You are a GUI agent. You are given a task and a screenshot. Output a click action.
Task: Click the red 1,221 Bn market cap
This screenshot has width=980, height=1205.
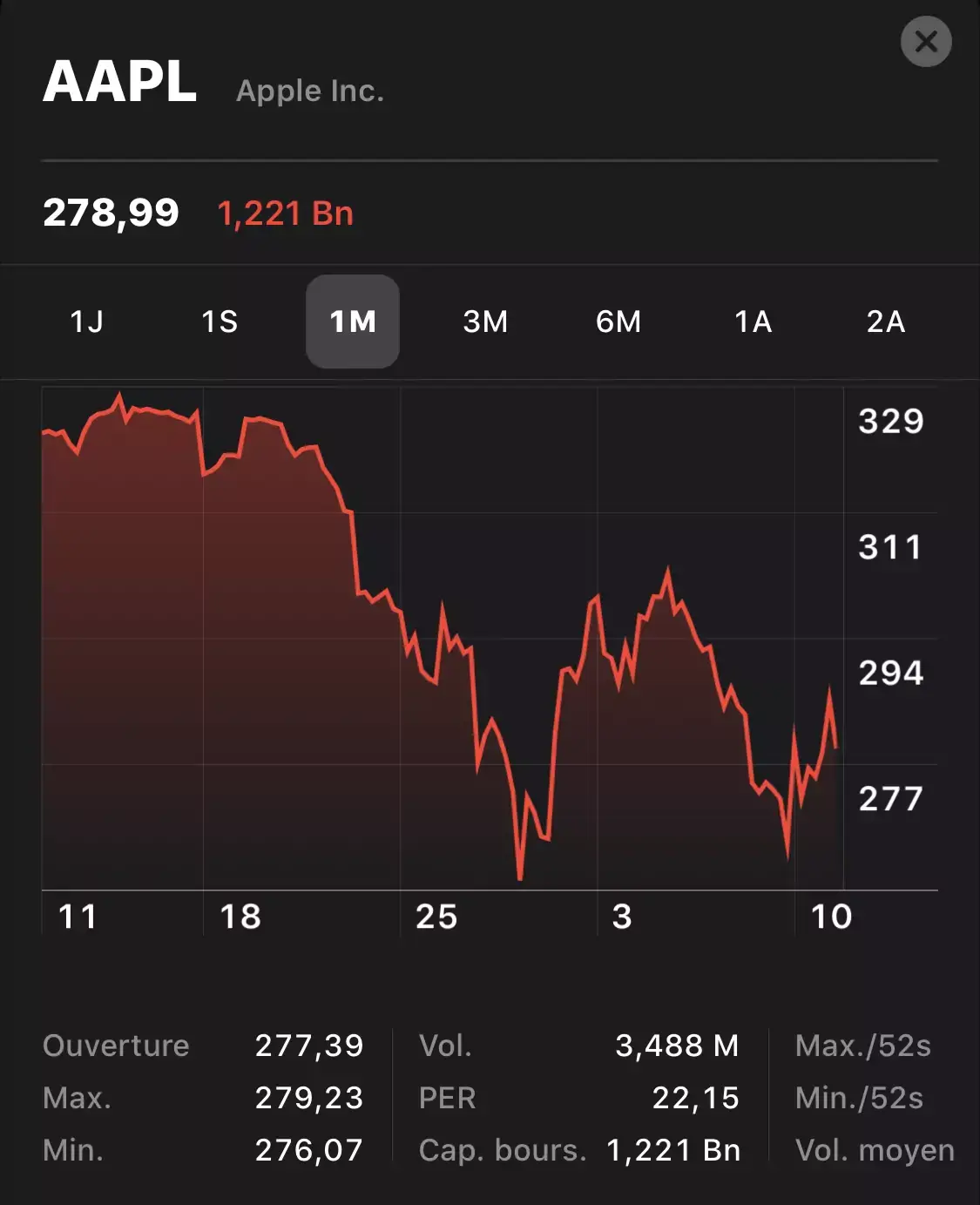286,213
